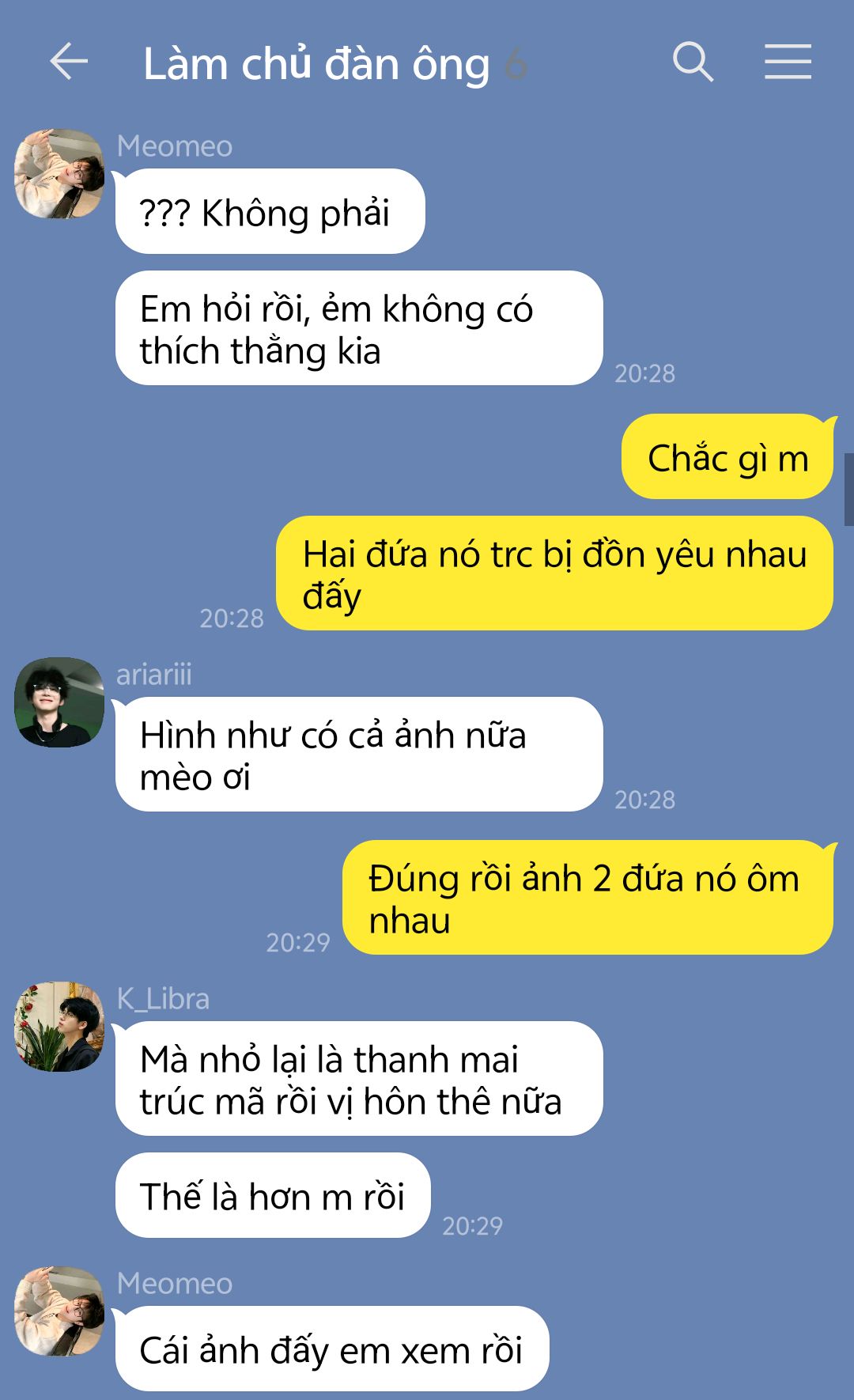Open ariariii's profile picture
This screenshot has height=1400, width=854.
coord(59,702)
